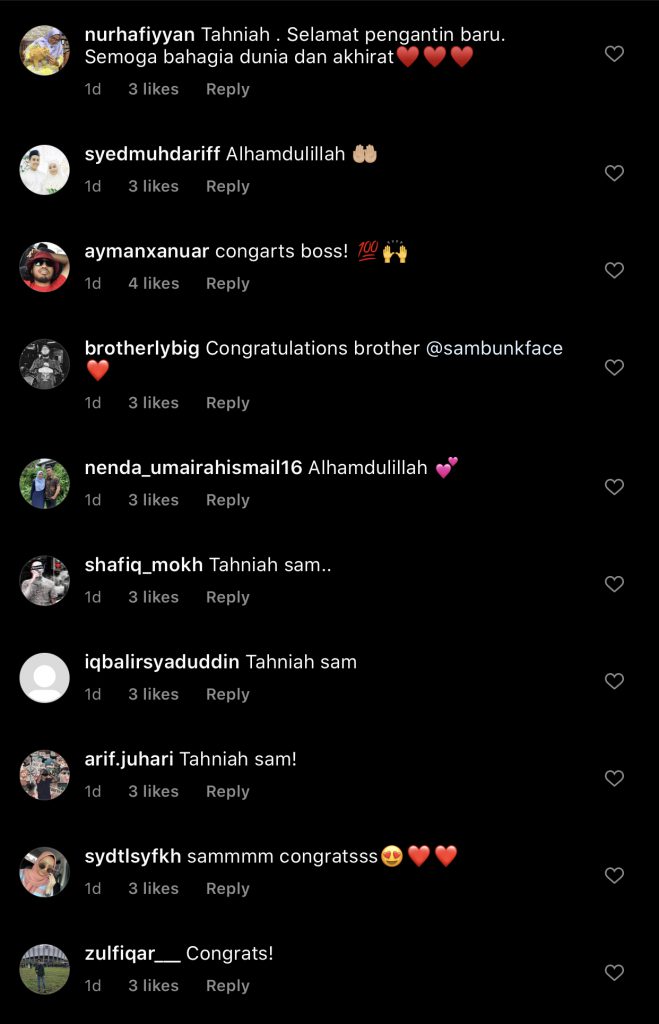The width and height of the screenshot is (659, 1024).
Task: Like arif.juhari's comment
Action: [x=615, y=778]
